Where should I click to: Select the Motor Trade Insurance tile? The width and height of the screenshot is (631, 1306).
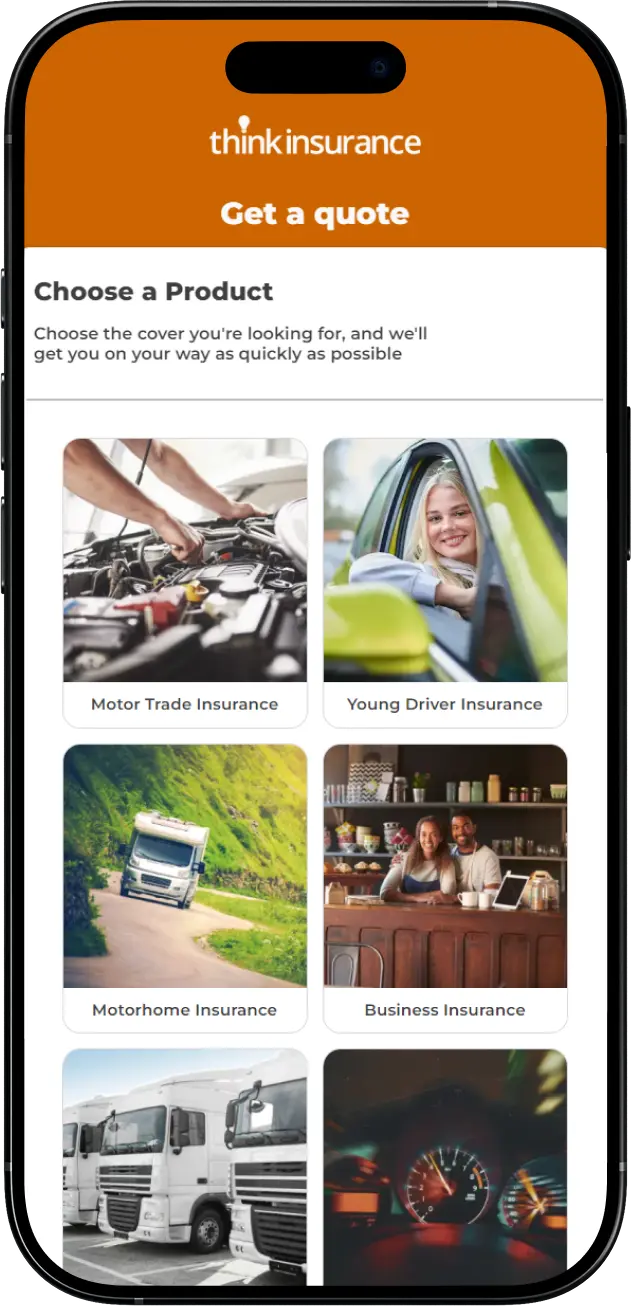[x=185, y=582]
